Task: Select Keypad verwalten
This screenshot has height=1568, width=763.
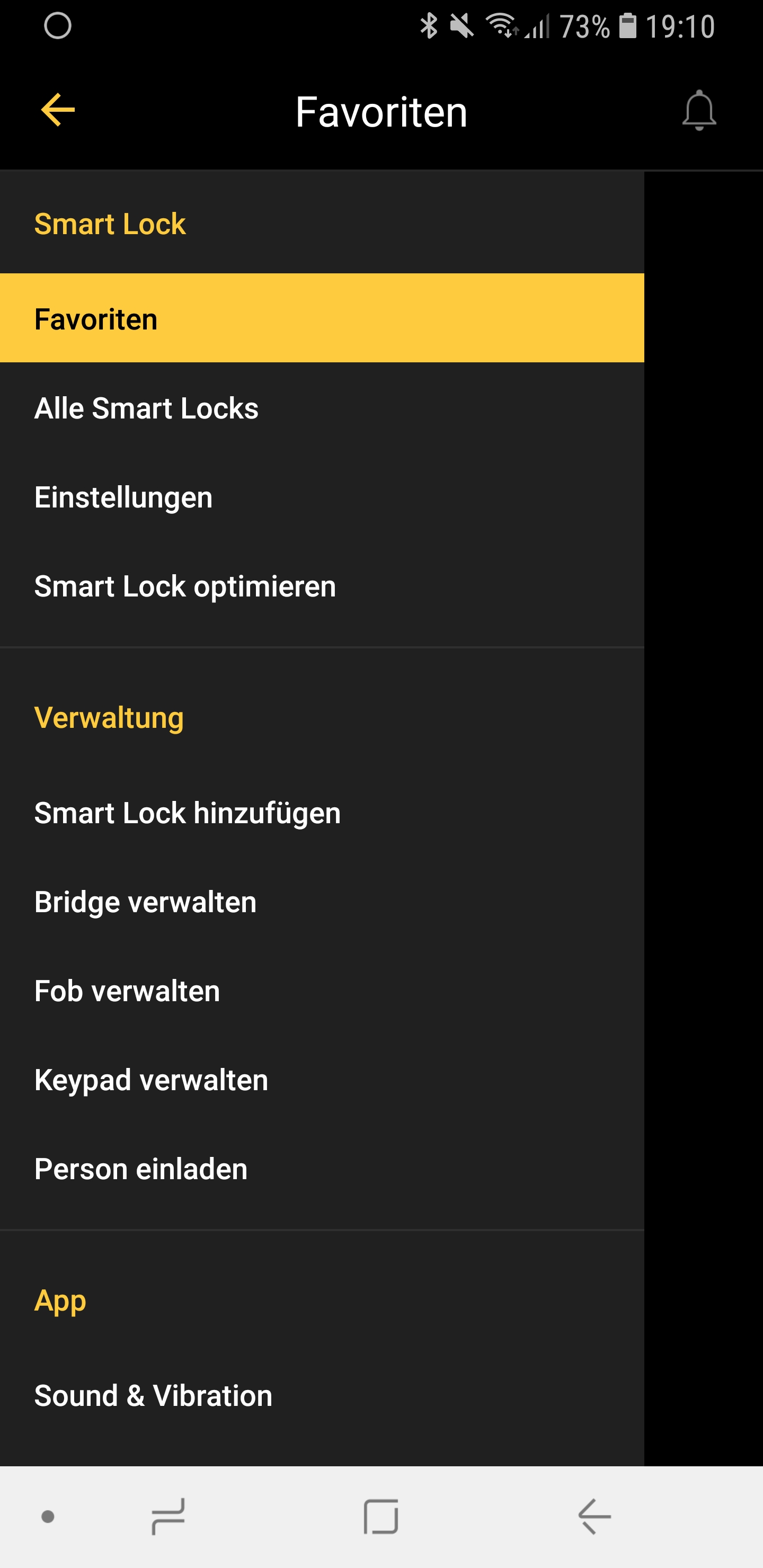Action: tap(322, 1080)
